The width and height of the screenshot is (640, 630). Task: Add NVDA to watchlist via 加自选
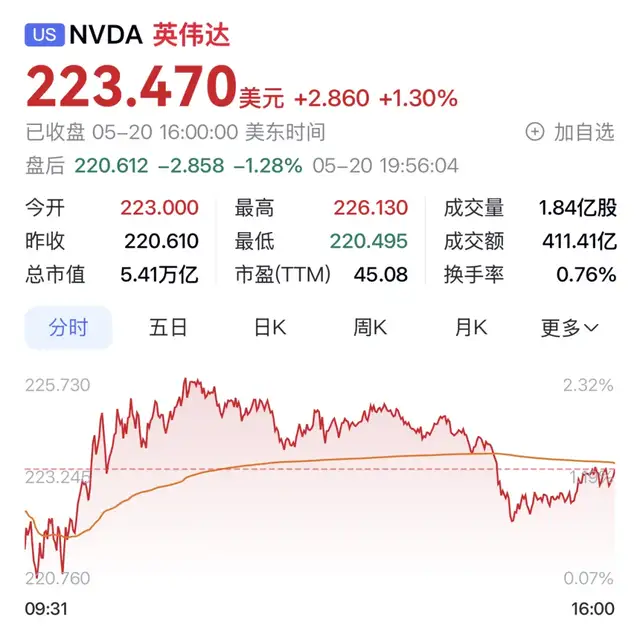[x=570, y=132]
